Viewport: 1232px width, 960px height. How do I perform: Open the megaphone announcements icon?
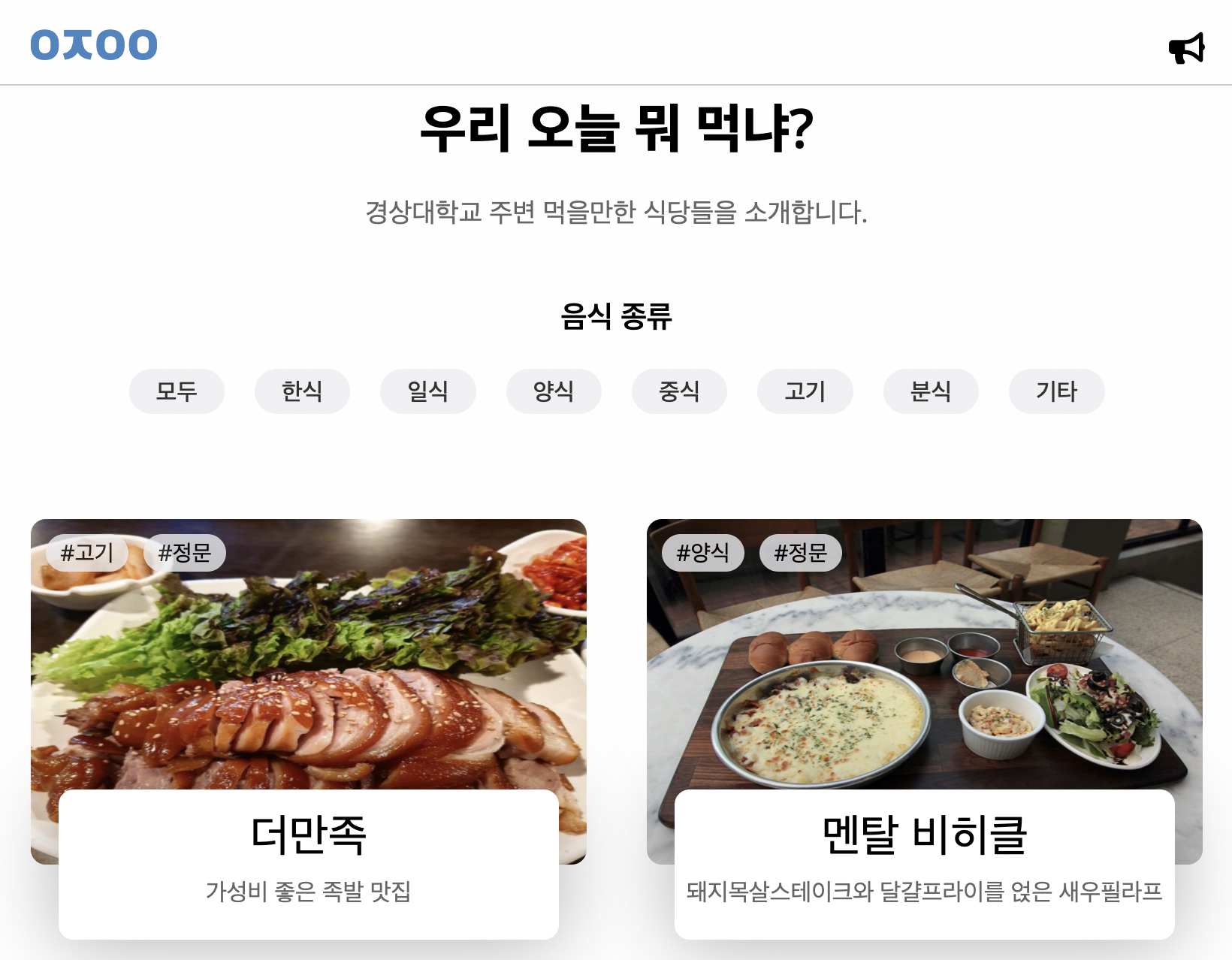click(1186, 48)
